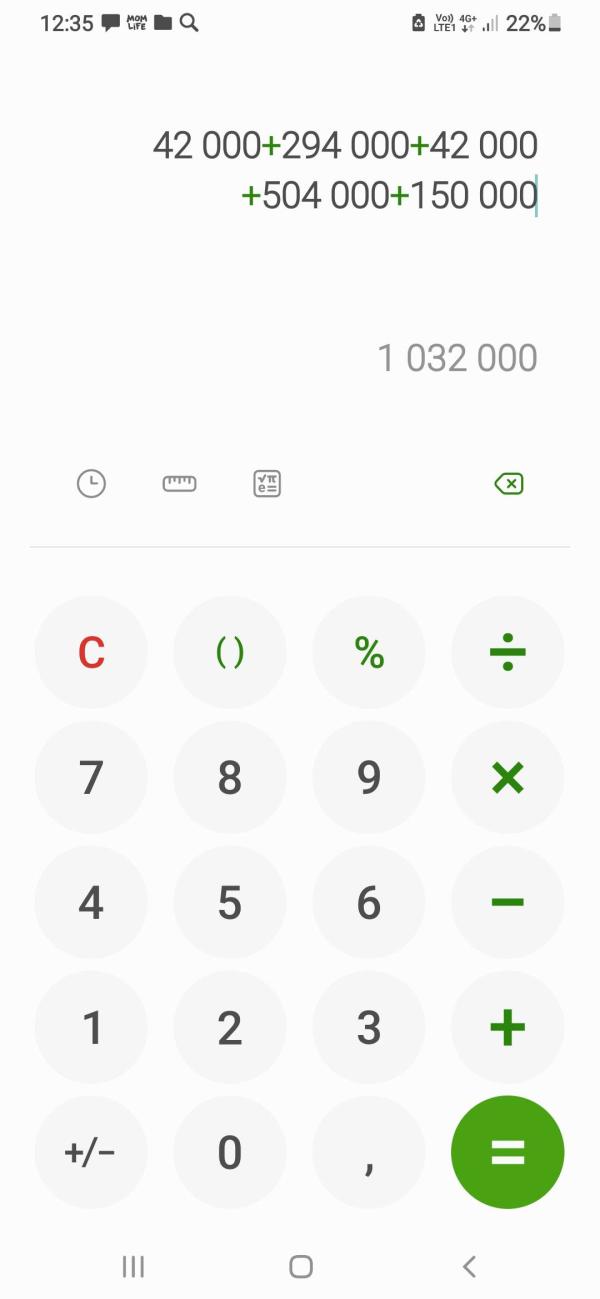Go back using system navigation
This screenshot has height=1299, width=600.
click(469, 1267)
